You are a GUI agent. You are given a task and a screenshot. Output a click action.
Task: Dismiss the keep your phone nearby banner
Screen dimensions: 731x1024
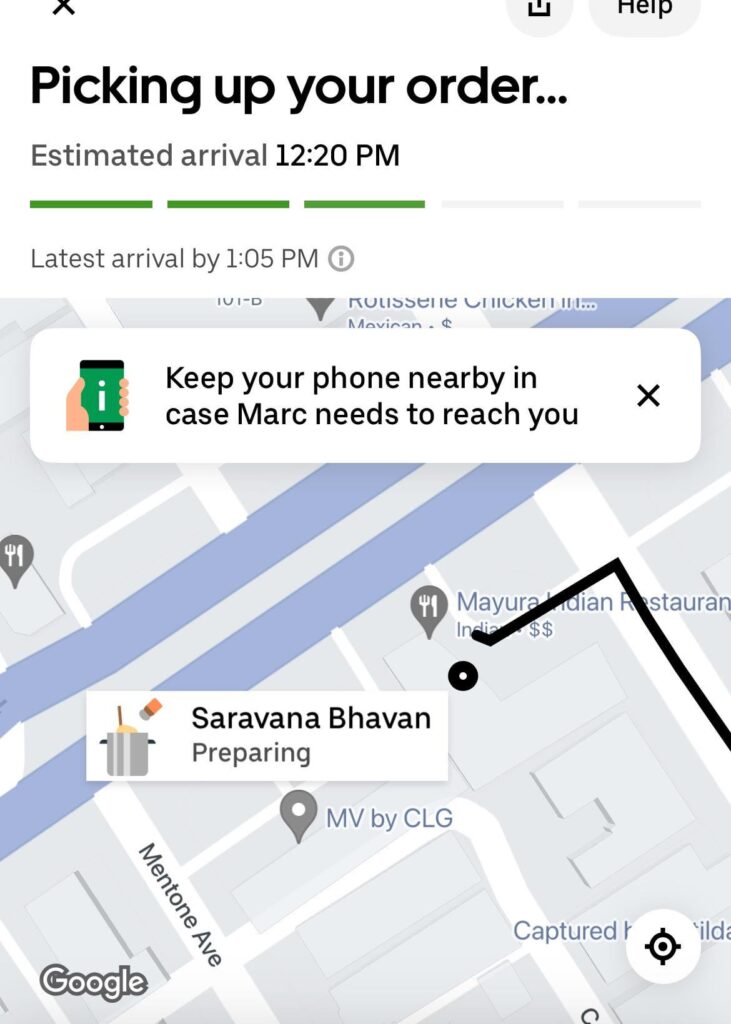tap(648, 395)
